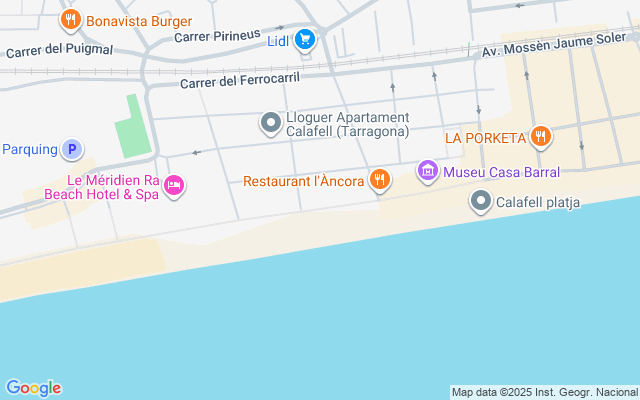Open the Bonavista Burger restaurant pin
Viewport: 640px width, 400px height.
pyautogui.click(x=70, y=19)
